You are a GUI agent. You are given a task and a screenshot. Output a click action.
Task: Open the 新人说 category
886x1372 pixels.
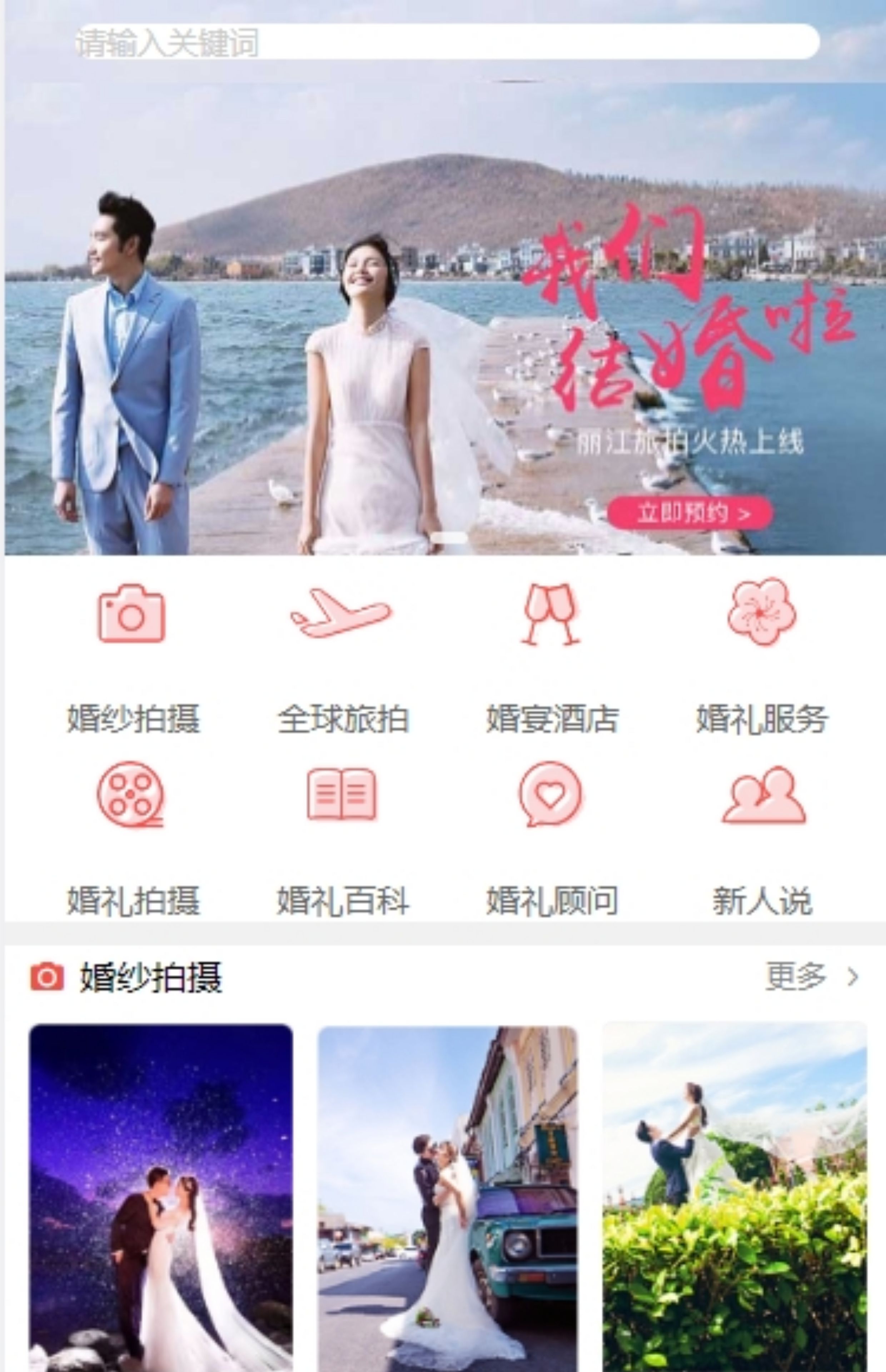tap(762, 837)
